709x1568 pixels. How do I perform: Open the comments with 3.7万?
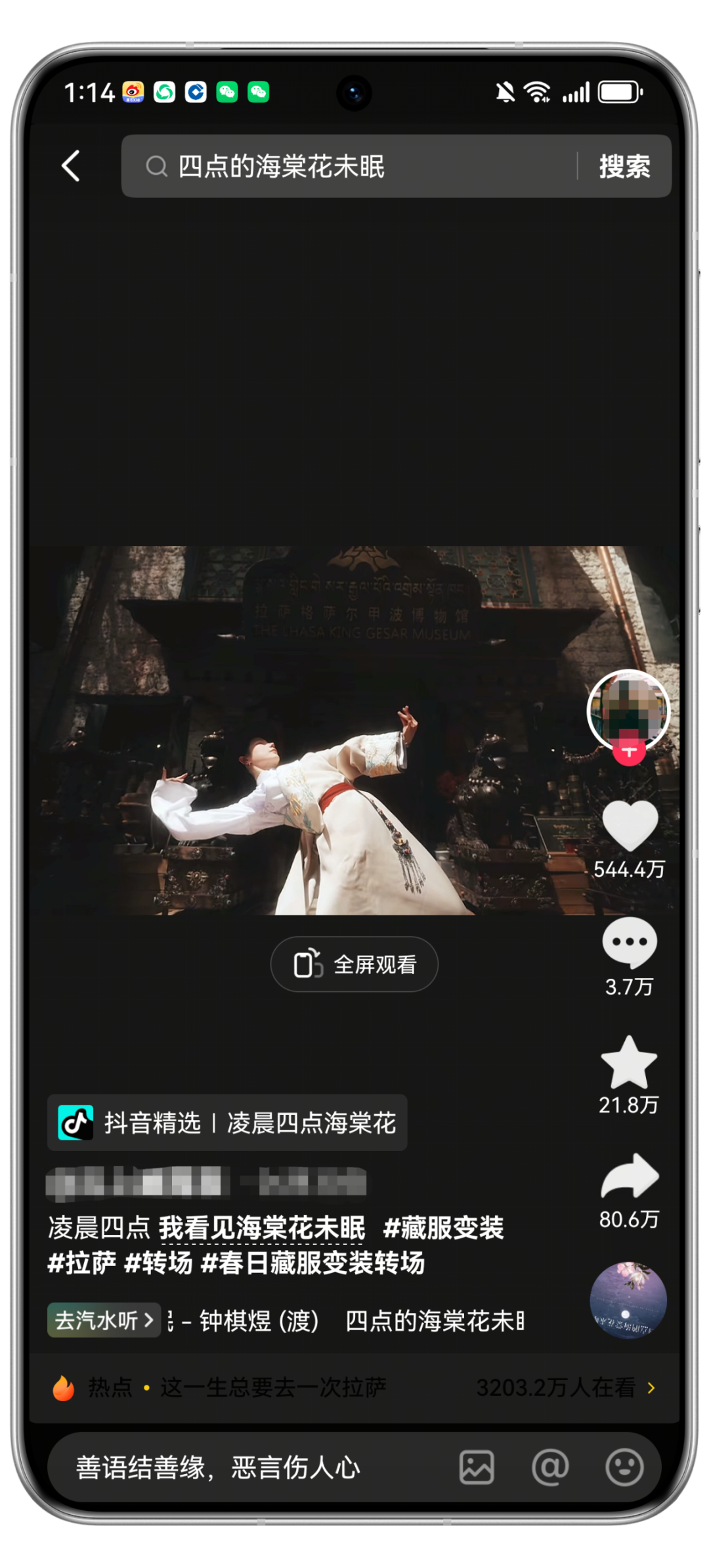pyautogui.click(x=630, y=943)
